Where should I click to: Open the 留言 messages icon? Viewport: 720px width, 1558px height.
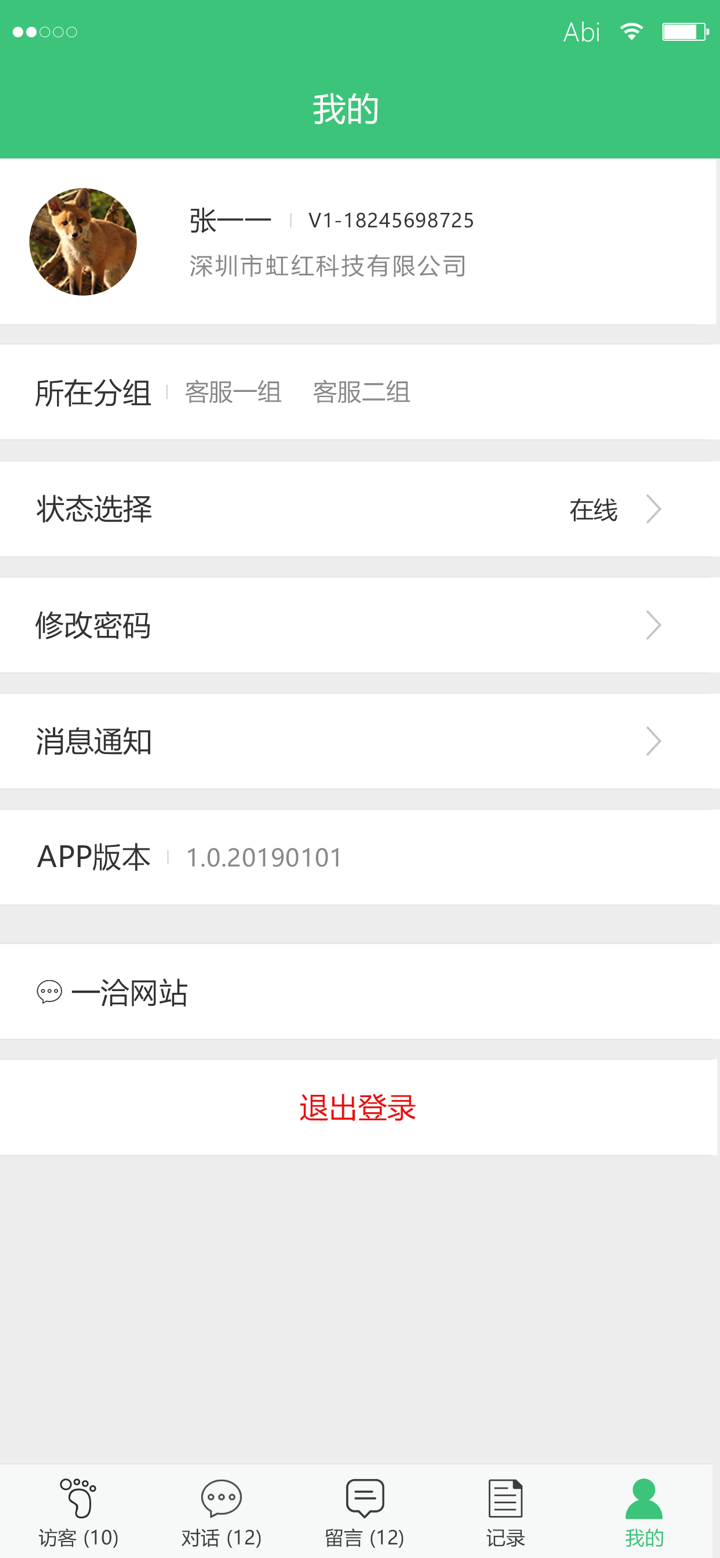[363, 1497]
